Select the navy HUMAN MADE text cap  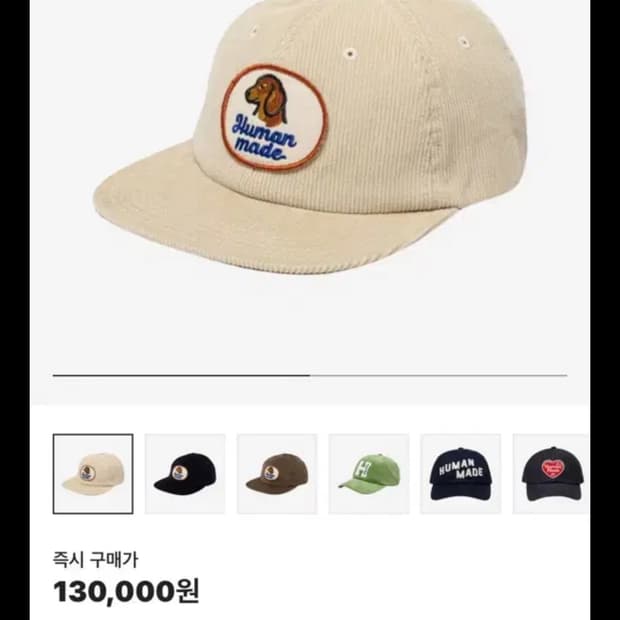coord(460,474)
